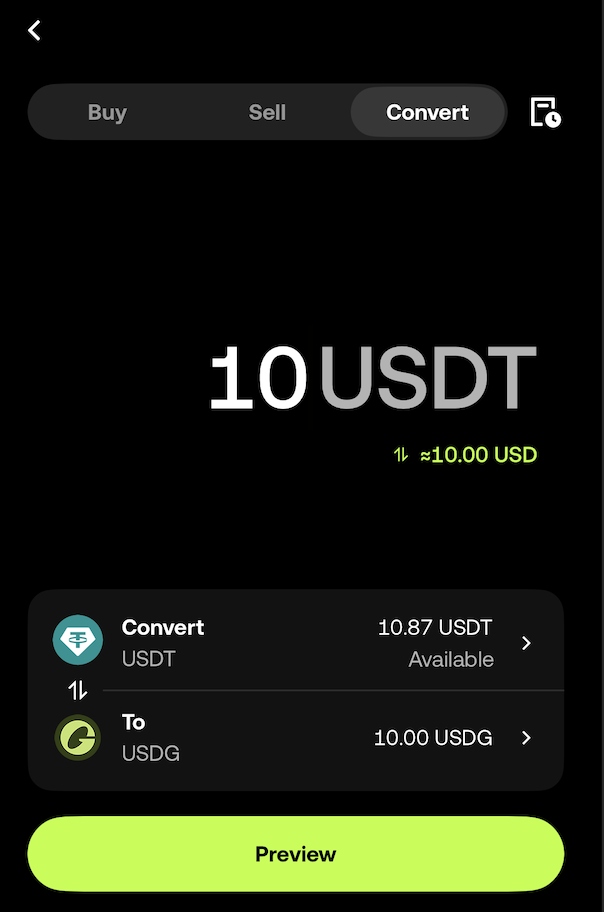Change the To USDG asset
The height and width of the screenshot is (912, 604).
(x=296, y=738)
